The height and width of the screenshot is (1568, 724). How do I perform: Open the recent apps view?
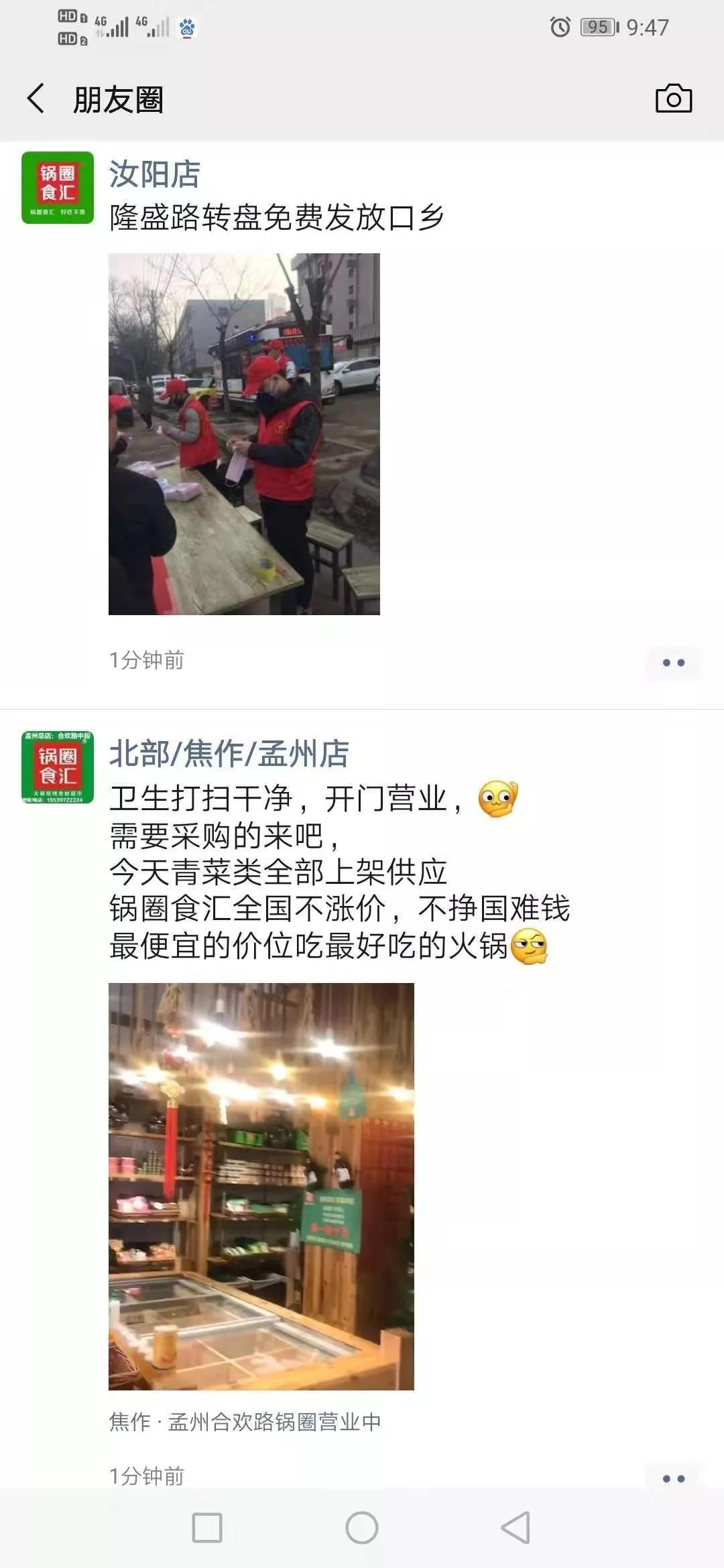[207, 1528]
